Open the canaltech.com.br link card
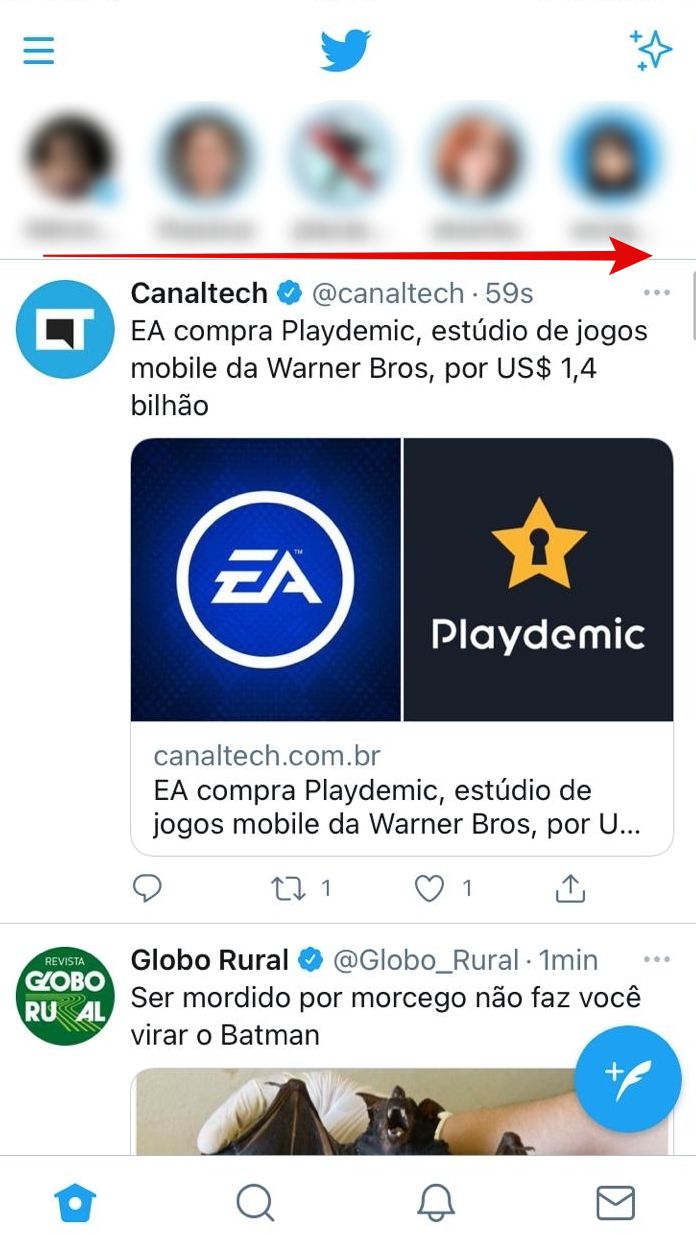The image size is (696, 1237). [402, 646]
